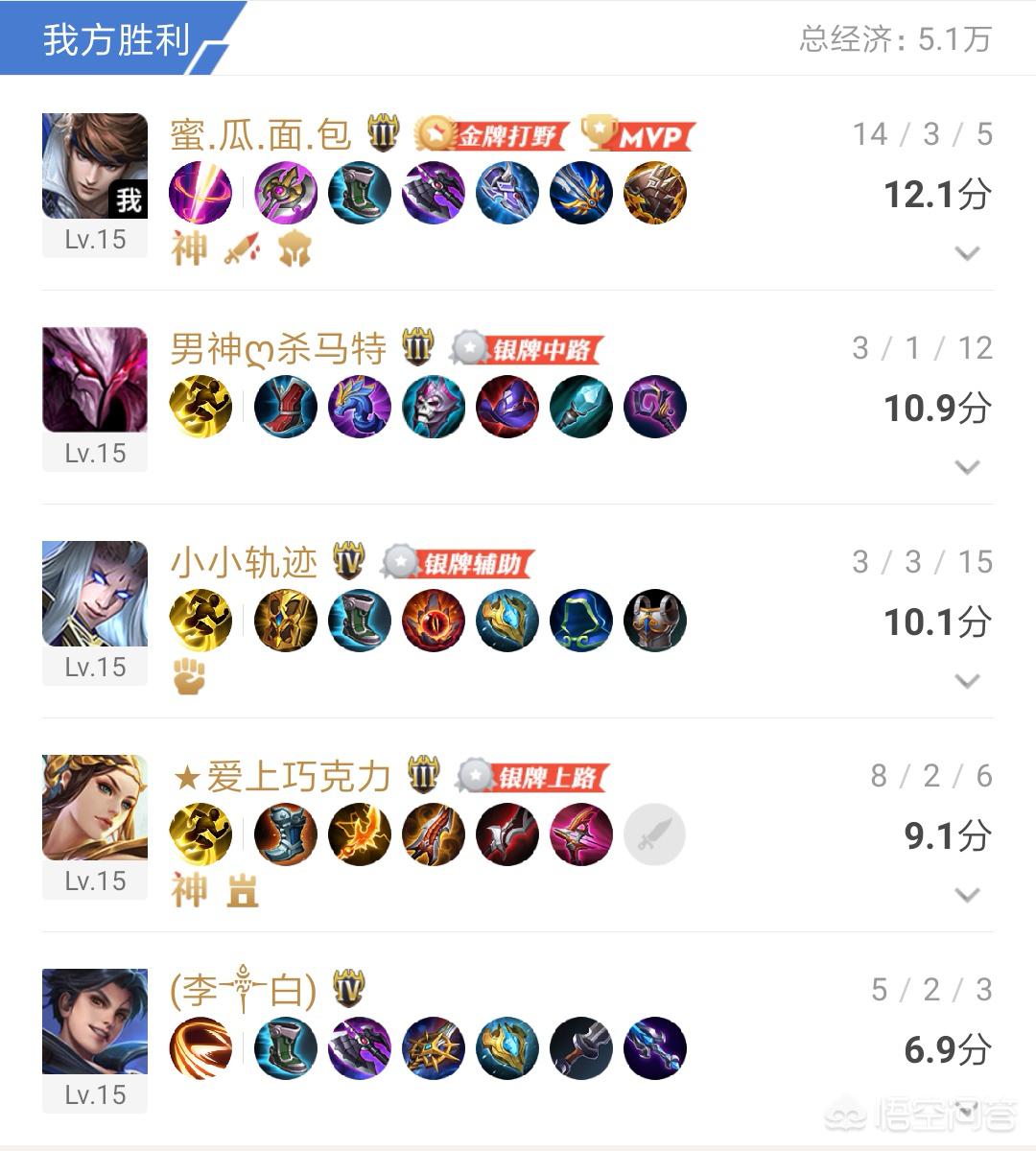The image size is (1036, 1151).
Task: Expand details for 男神ღ杀马特
Action: [x=967, y=467]
